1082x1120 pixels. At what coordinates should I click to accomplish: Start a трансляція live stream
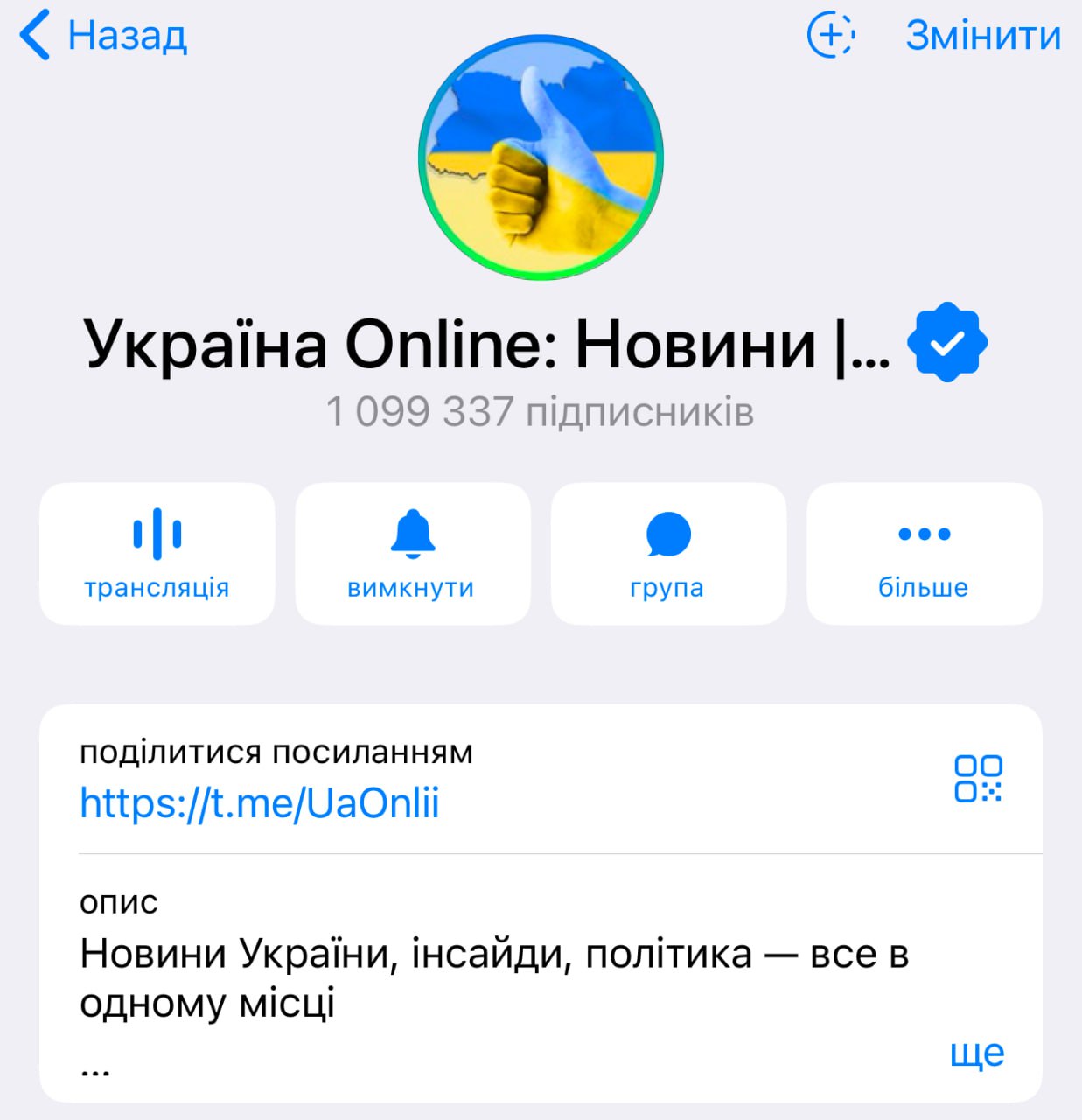157,554
